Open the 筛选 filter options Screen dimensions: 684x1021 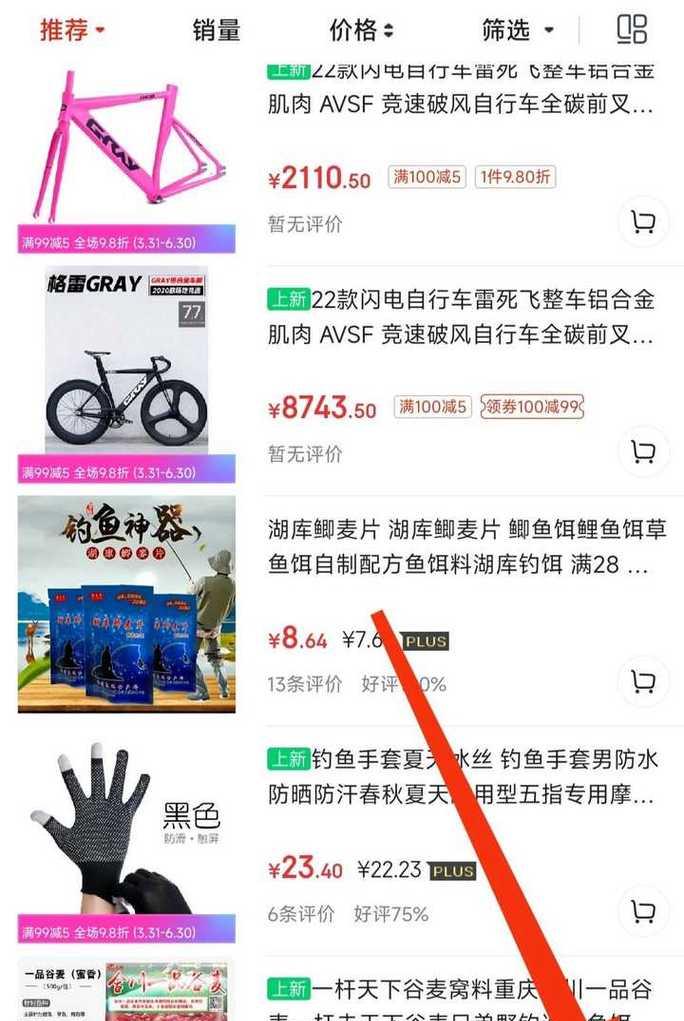pos(517,30)
